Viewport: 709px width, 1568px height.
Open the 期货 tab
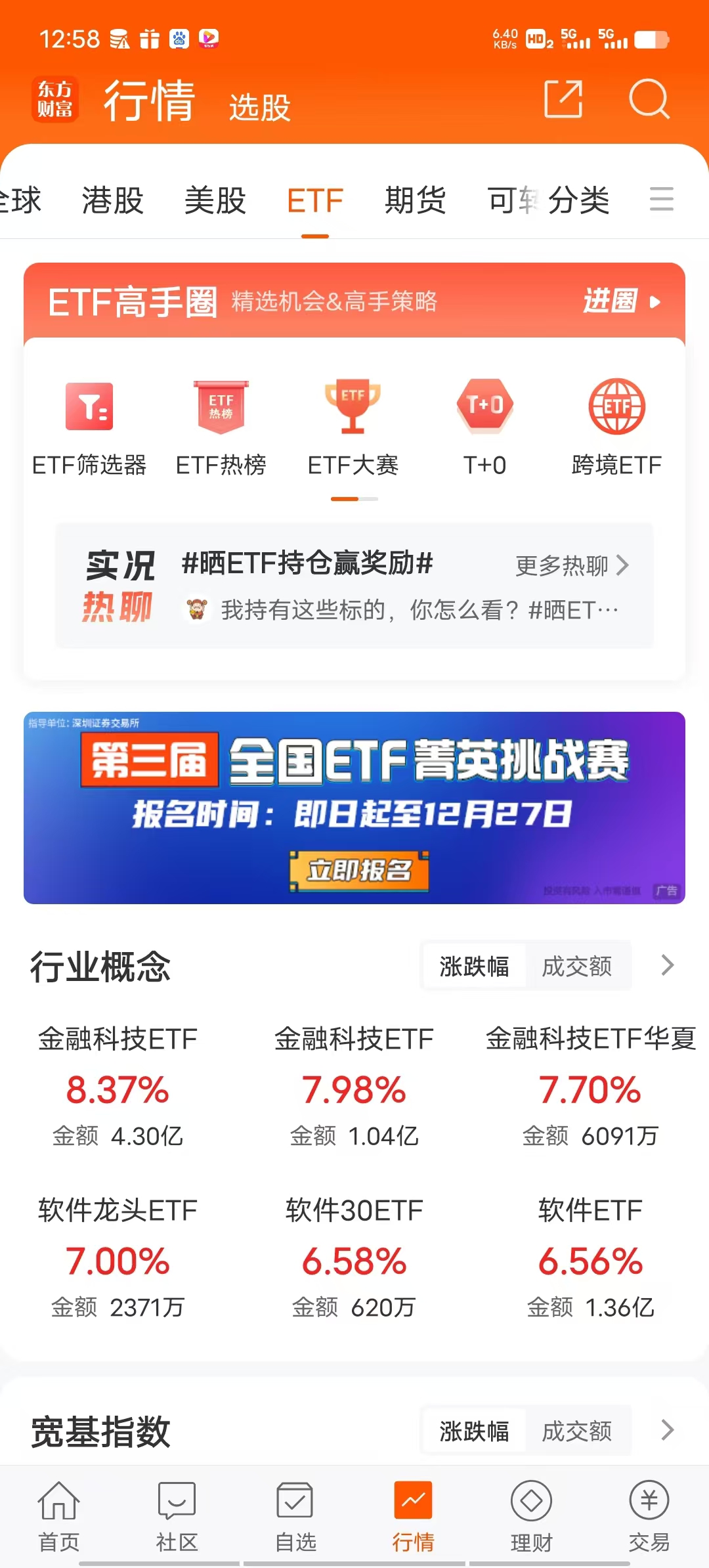415,200
